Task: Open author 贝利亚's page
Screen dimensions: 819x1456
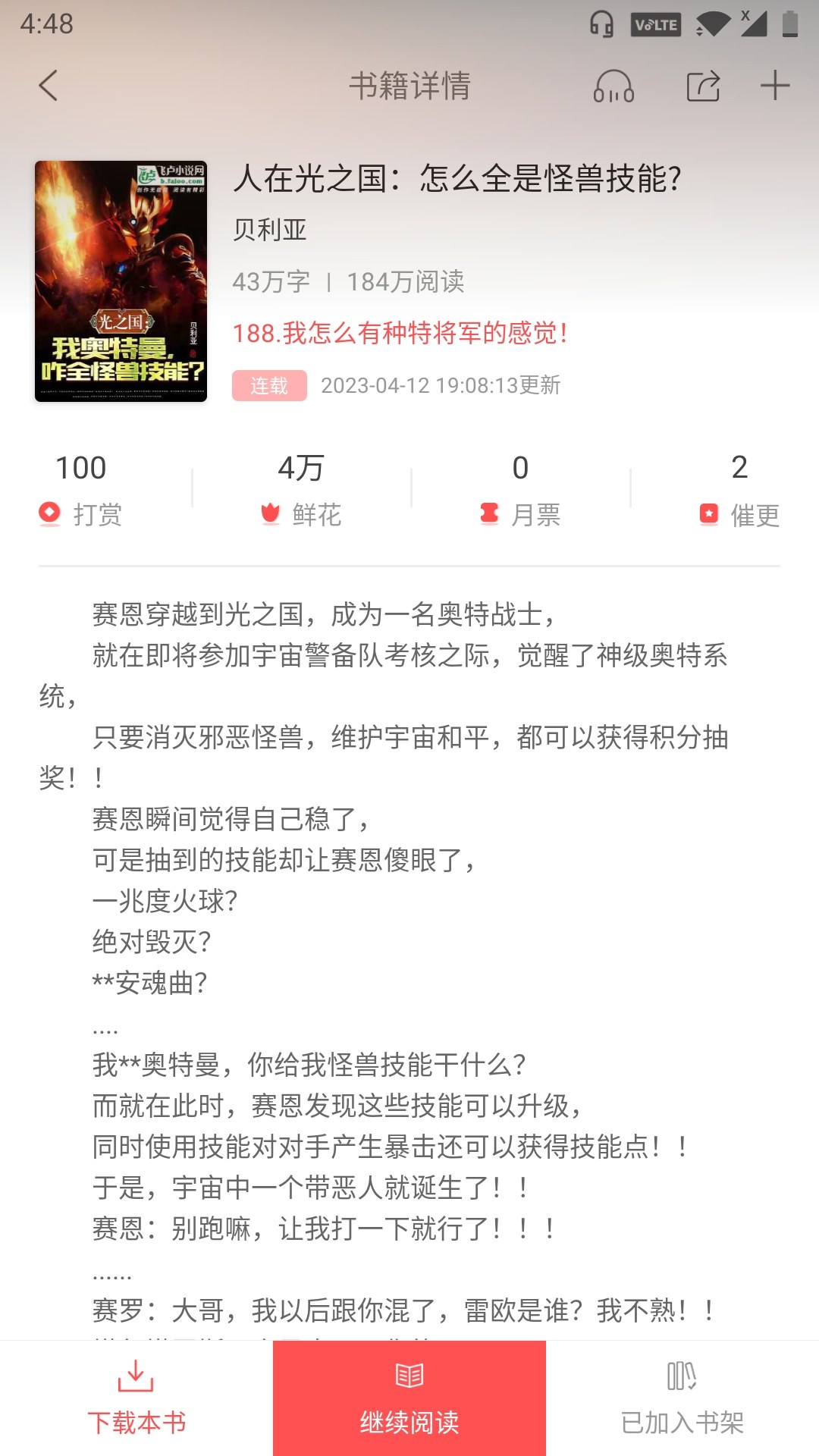Action: pos(270,229)
